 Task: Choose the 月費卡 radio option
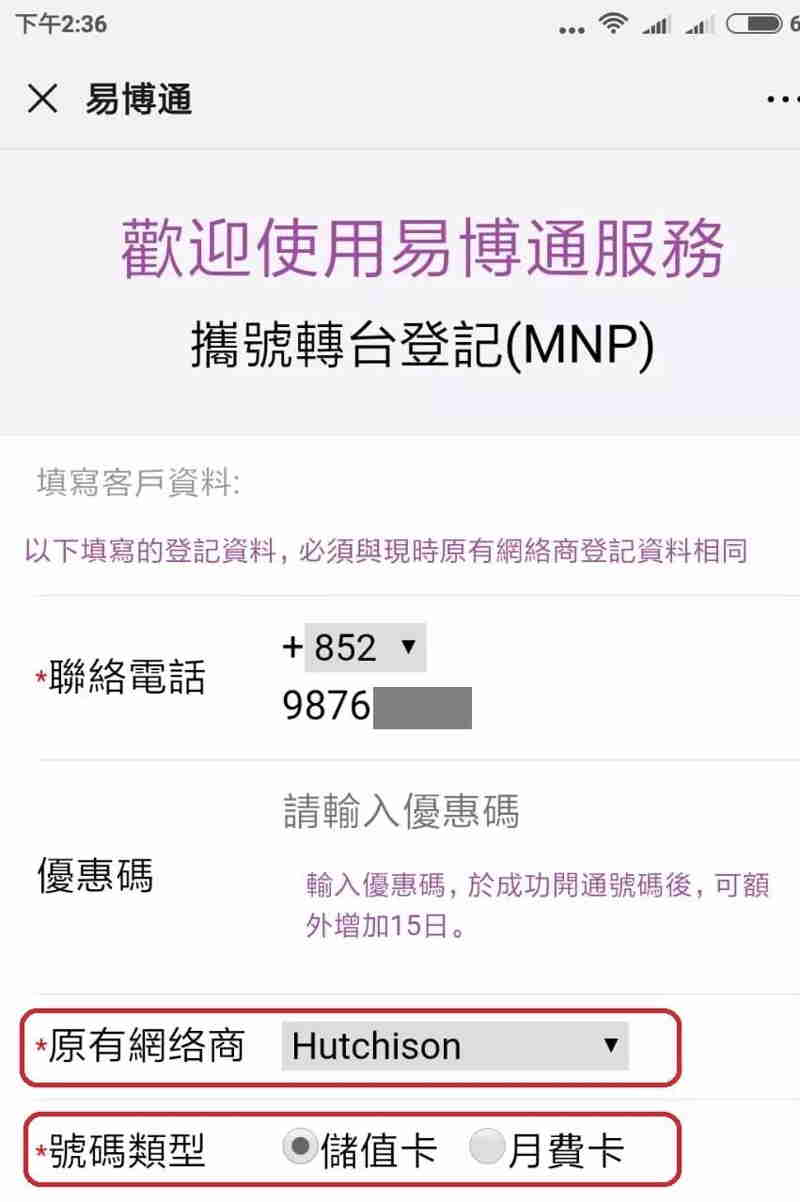point(486,1149)
